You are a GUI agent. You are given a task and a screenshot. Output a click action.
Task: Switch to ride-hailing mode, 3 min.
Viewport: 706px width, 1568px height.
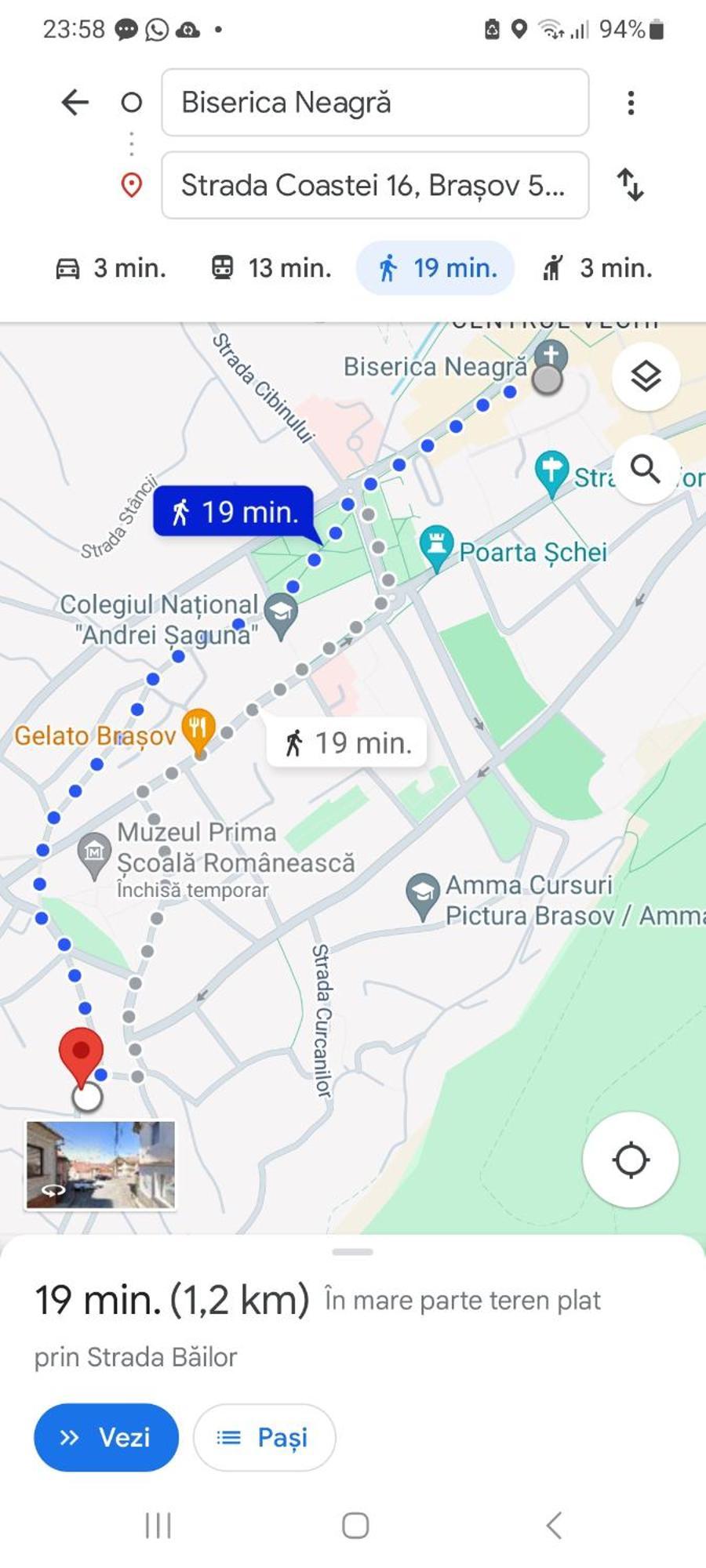[598, 268]
